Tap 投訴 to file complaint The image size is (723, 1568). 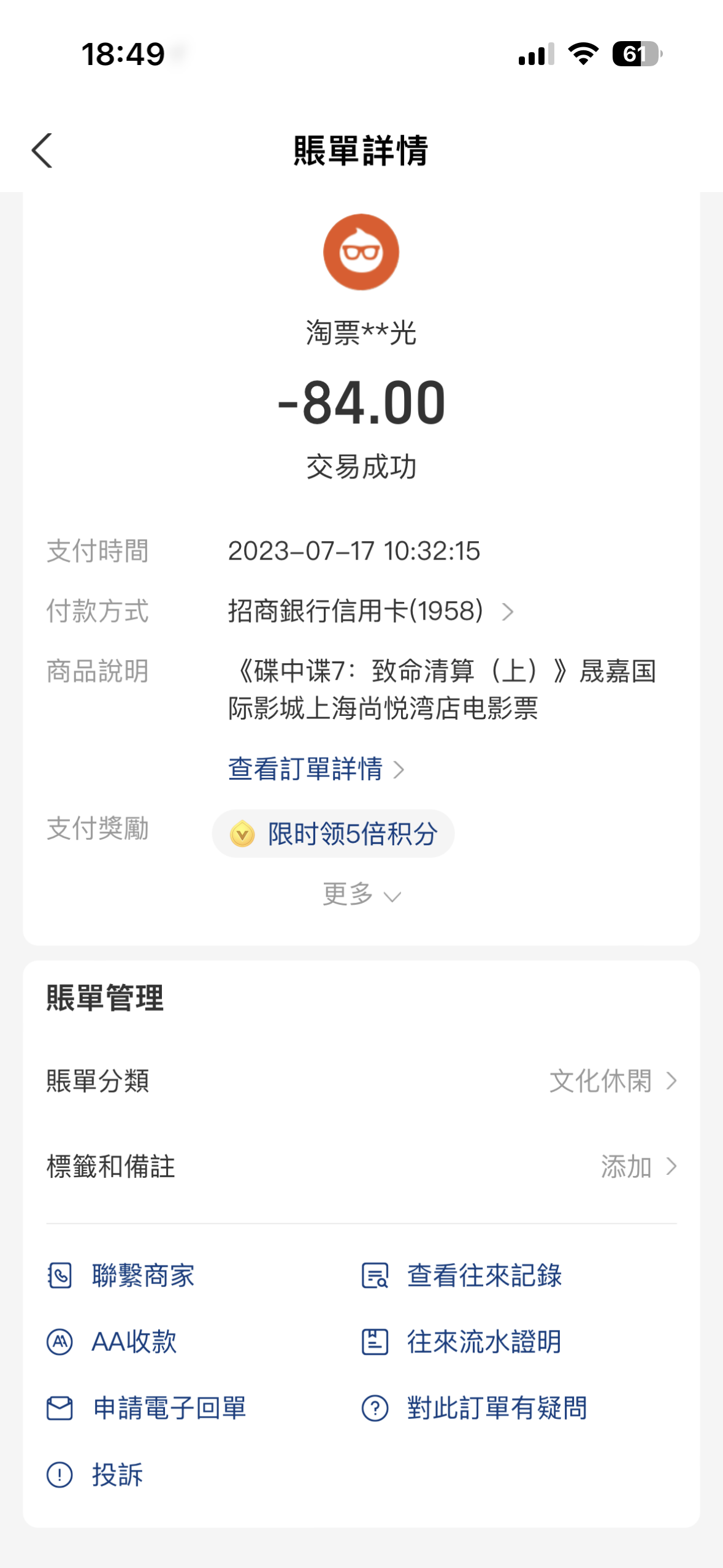95,1475
